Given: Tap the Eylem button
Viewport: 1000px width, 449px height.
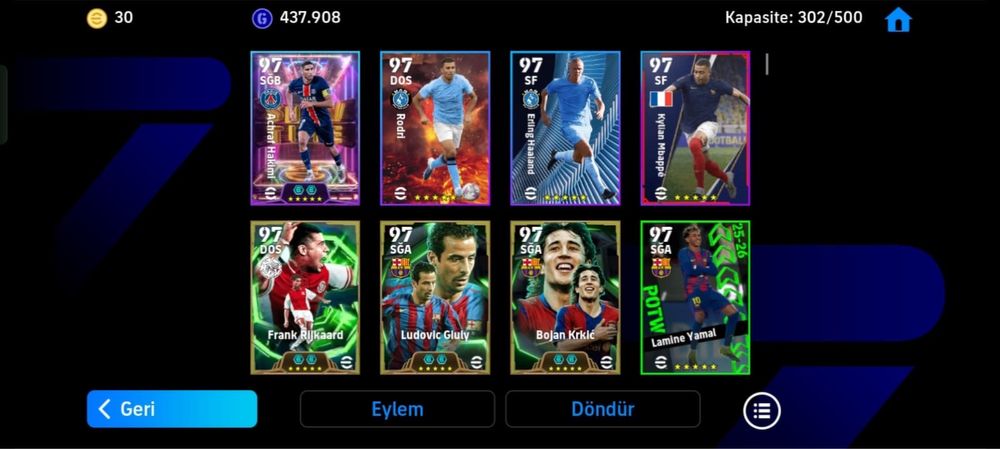Looking at the screenshot, I should (x=397, y=409).
